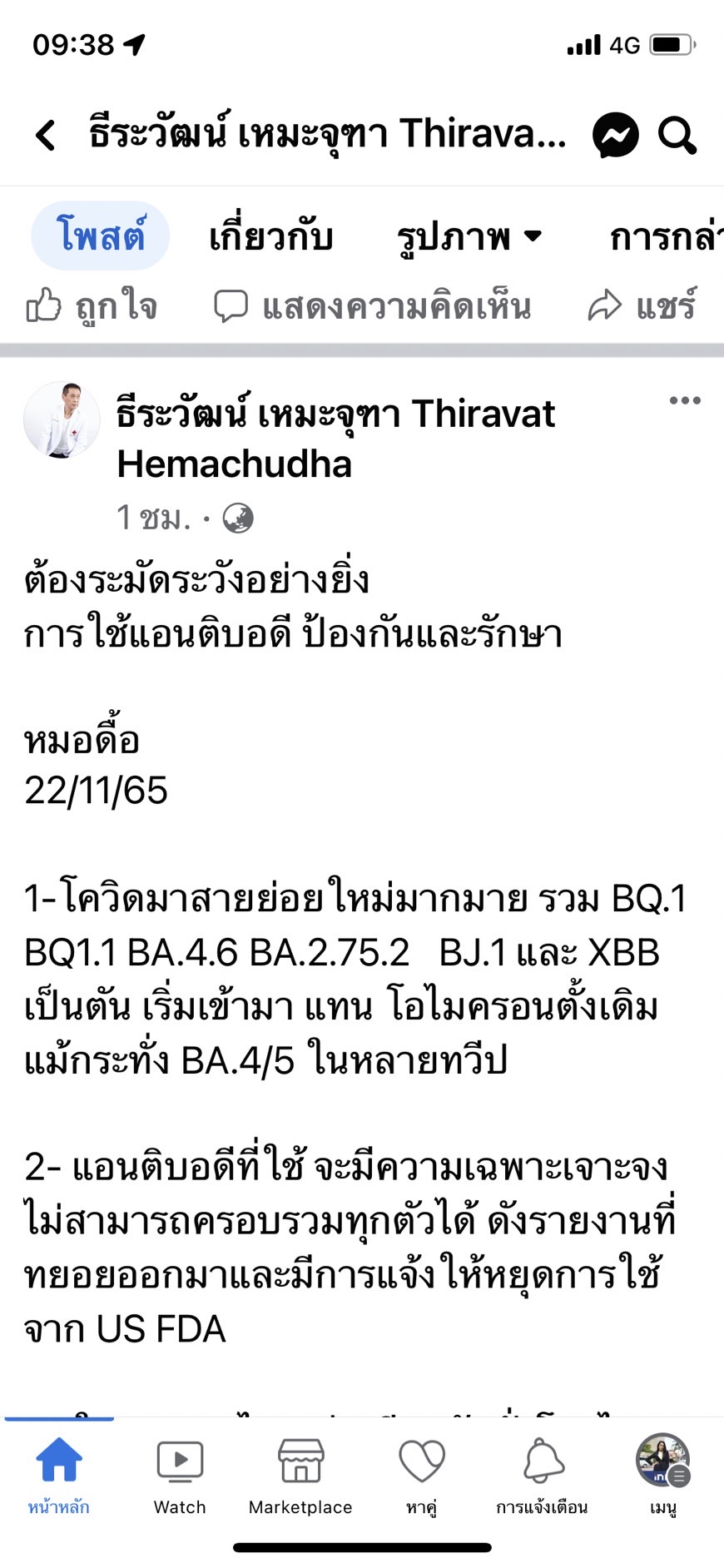Tap แสดงความคิดเห็น to comment
The image size is (724, 1568).
coord(372,306)
